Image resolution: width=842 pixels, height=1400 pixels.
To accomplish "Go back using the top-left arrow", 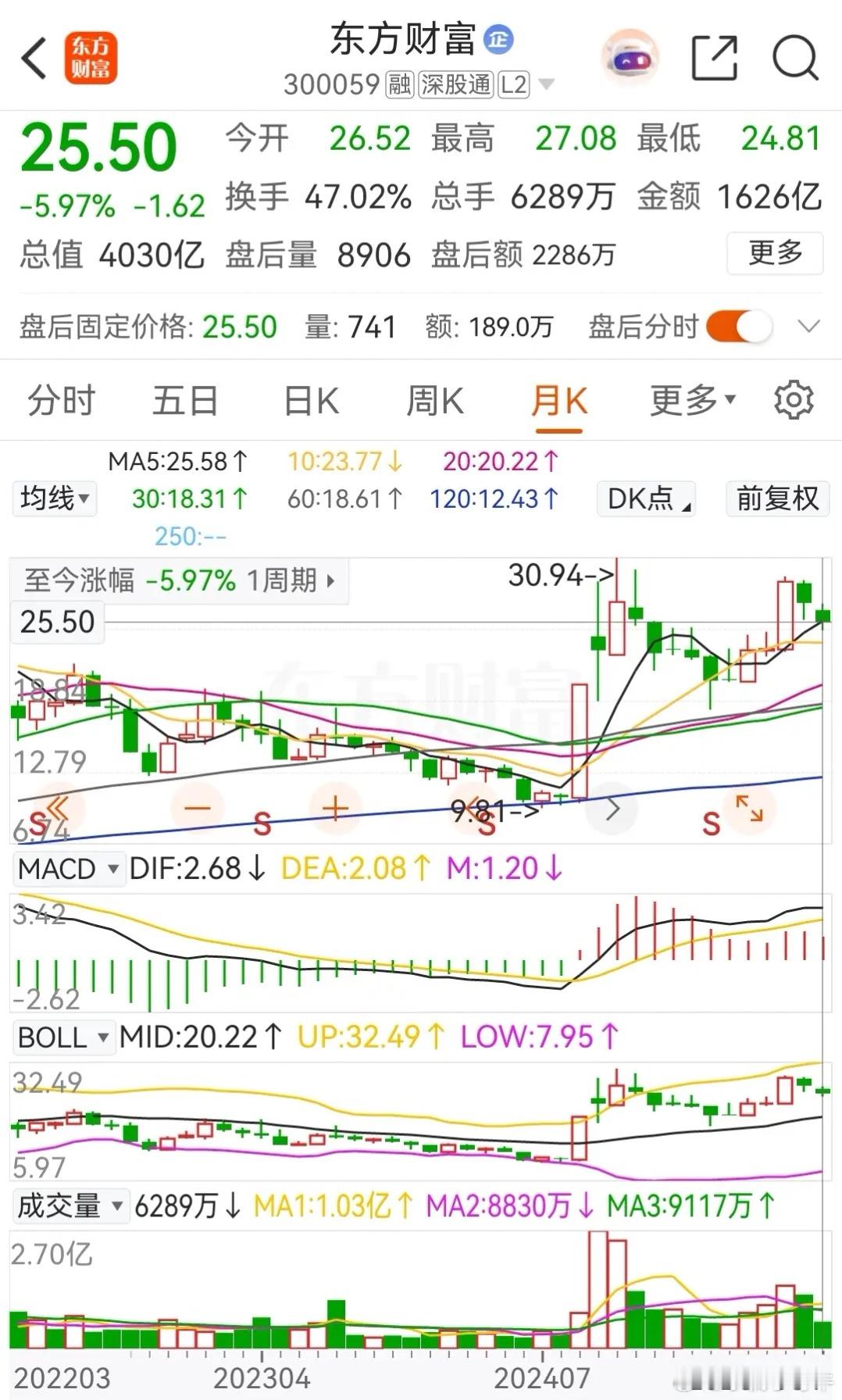I will 34,59.
